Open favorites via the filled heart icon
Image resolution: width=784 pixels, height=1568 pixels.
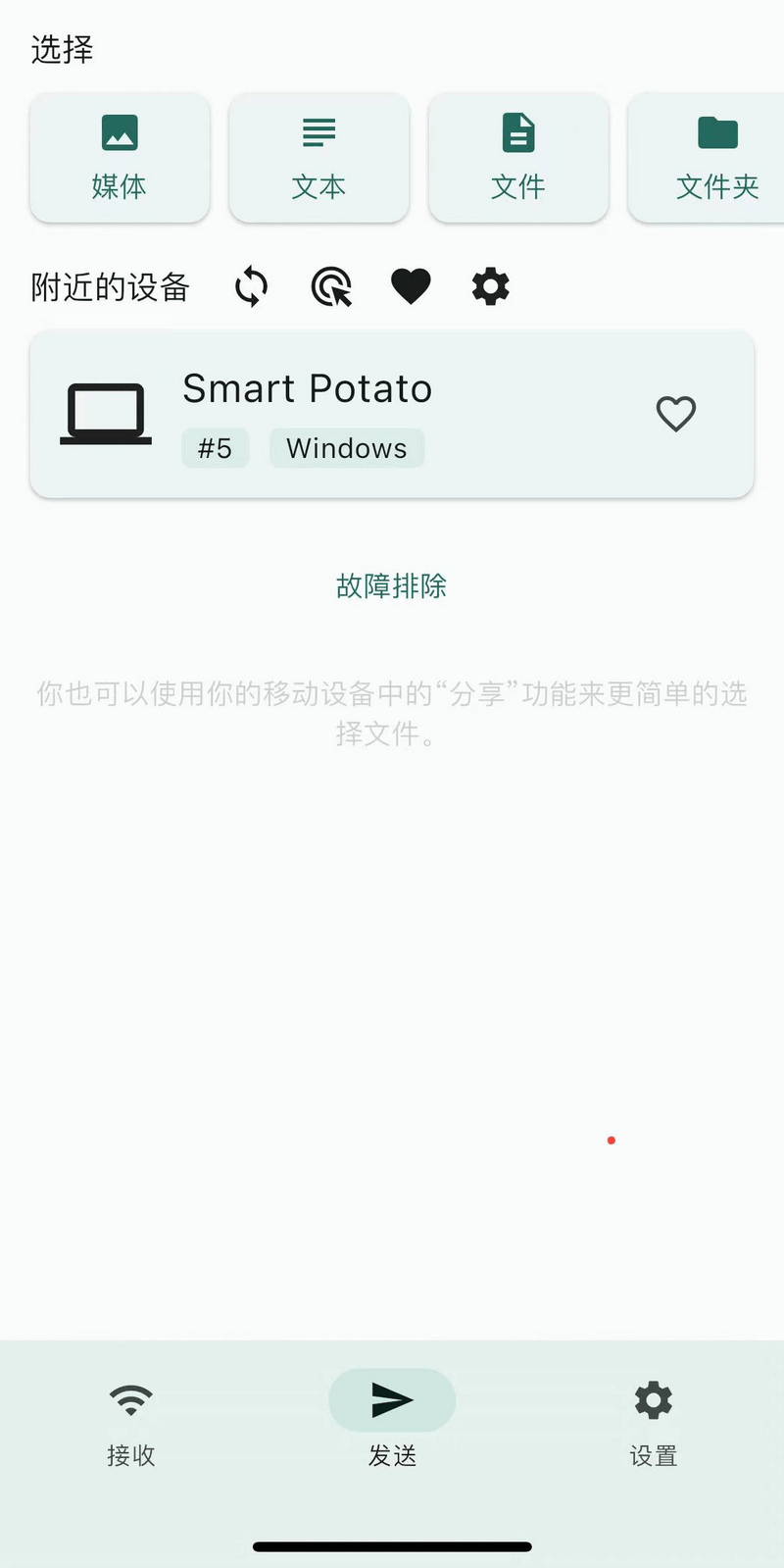click(x=411, y=287)
